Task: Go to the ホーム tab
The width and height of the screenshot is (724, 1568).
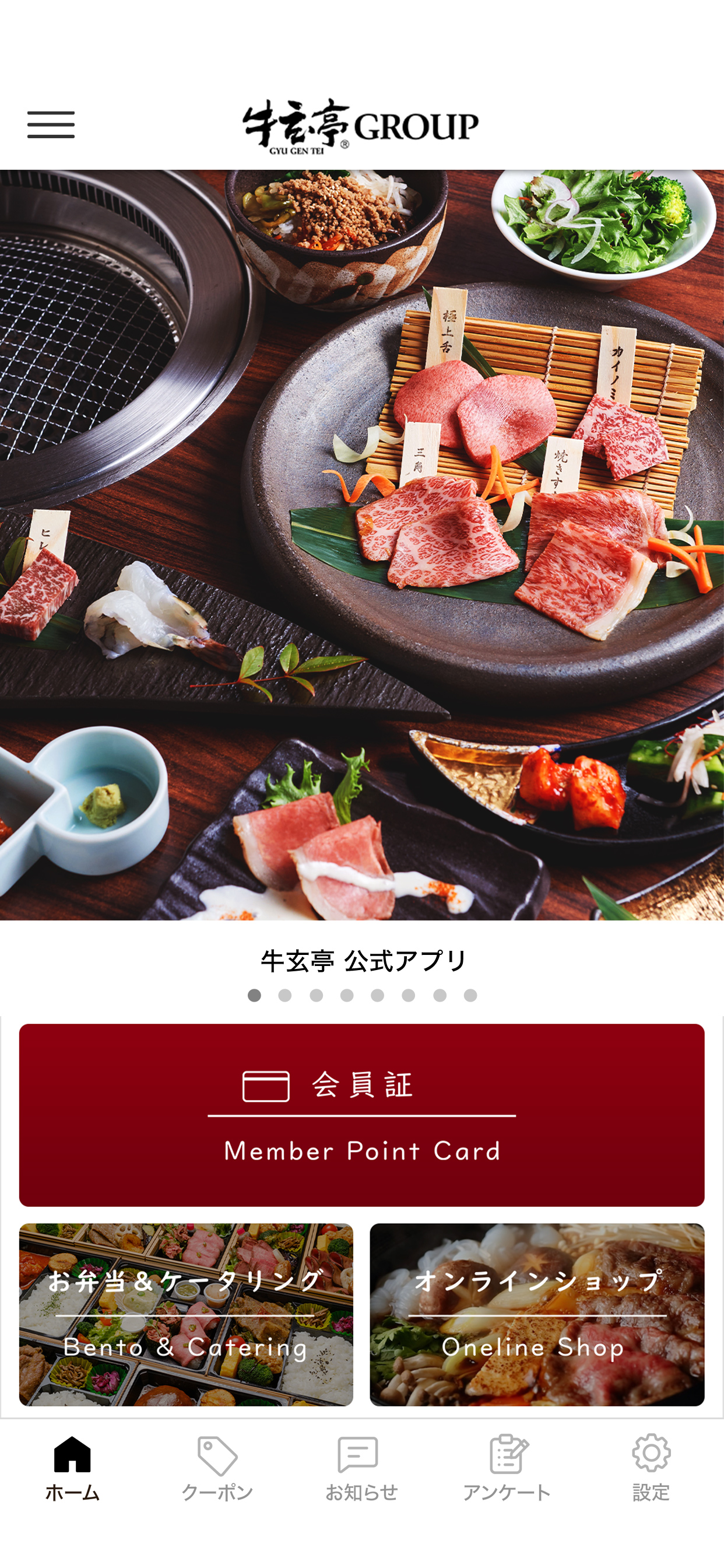Action: click(72, 1468)
